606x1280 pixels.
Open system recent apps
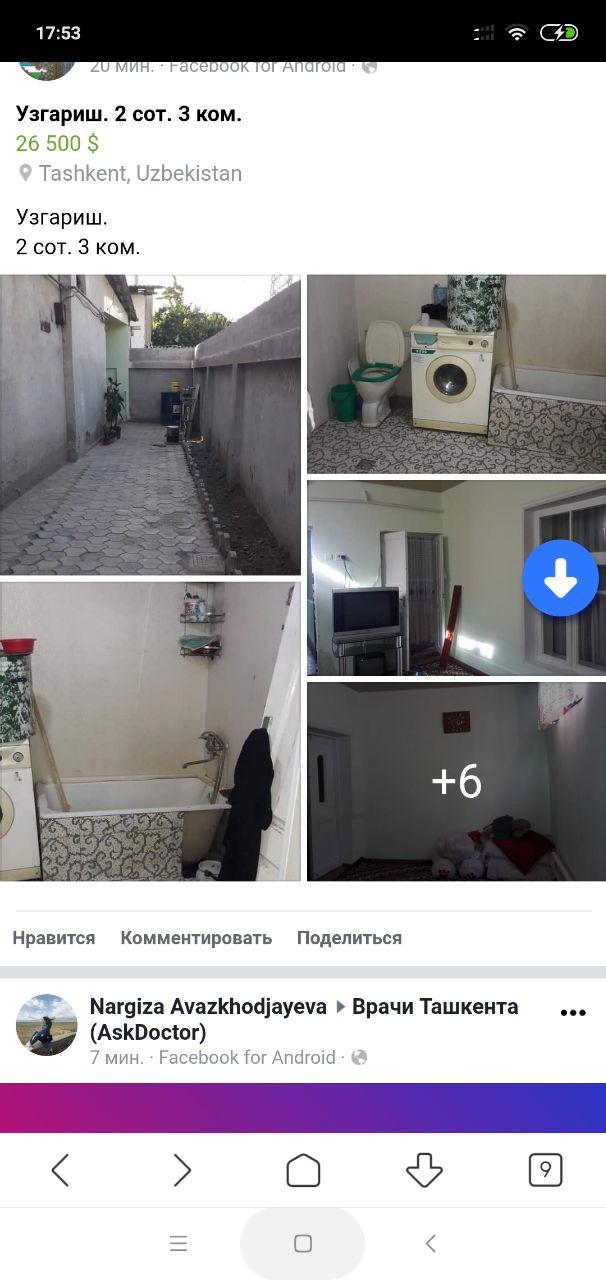179,1243
